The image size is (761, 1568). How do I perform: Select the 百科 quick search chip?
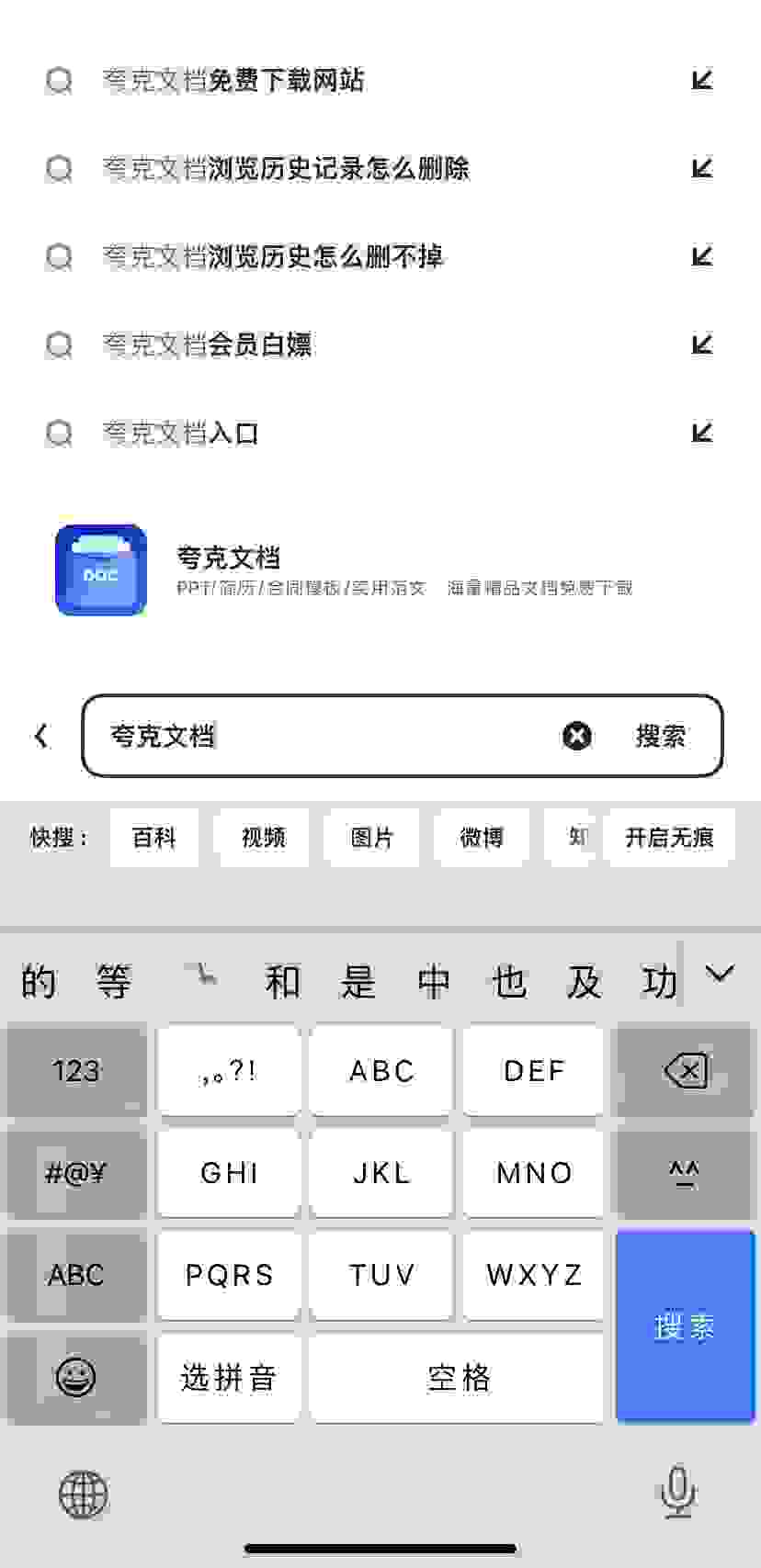coord(154,837)
